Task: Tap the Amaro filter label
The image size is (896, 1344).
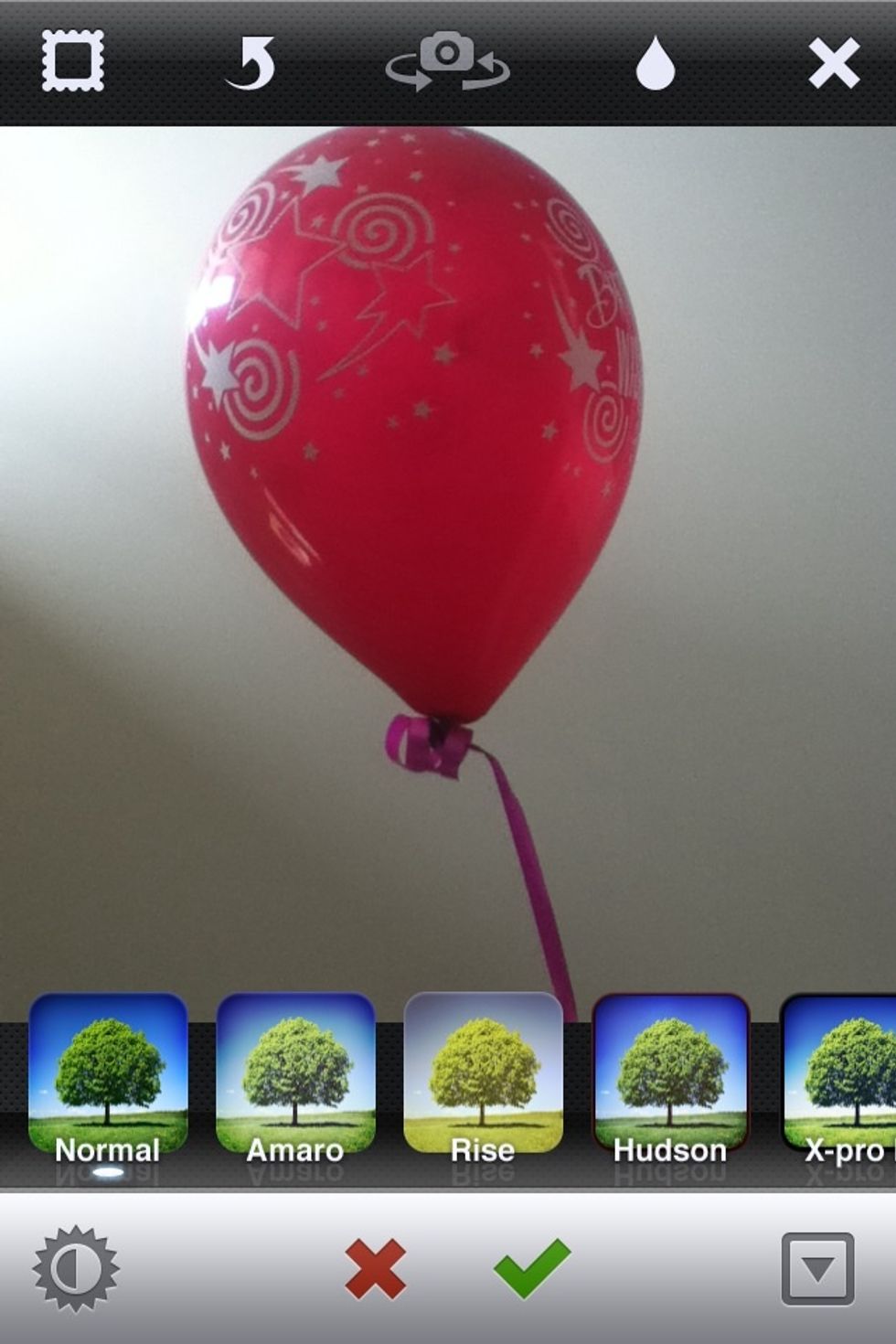Action: pos(294,1150)
